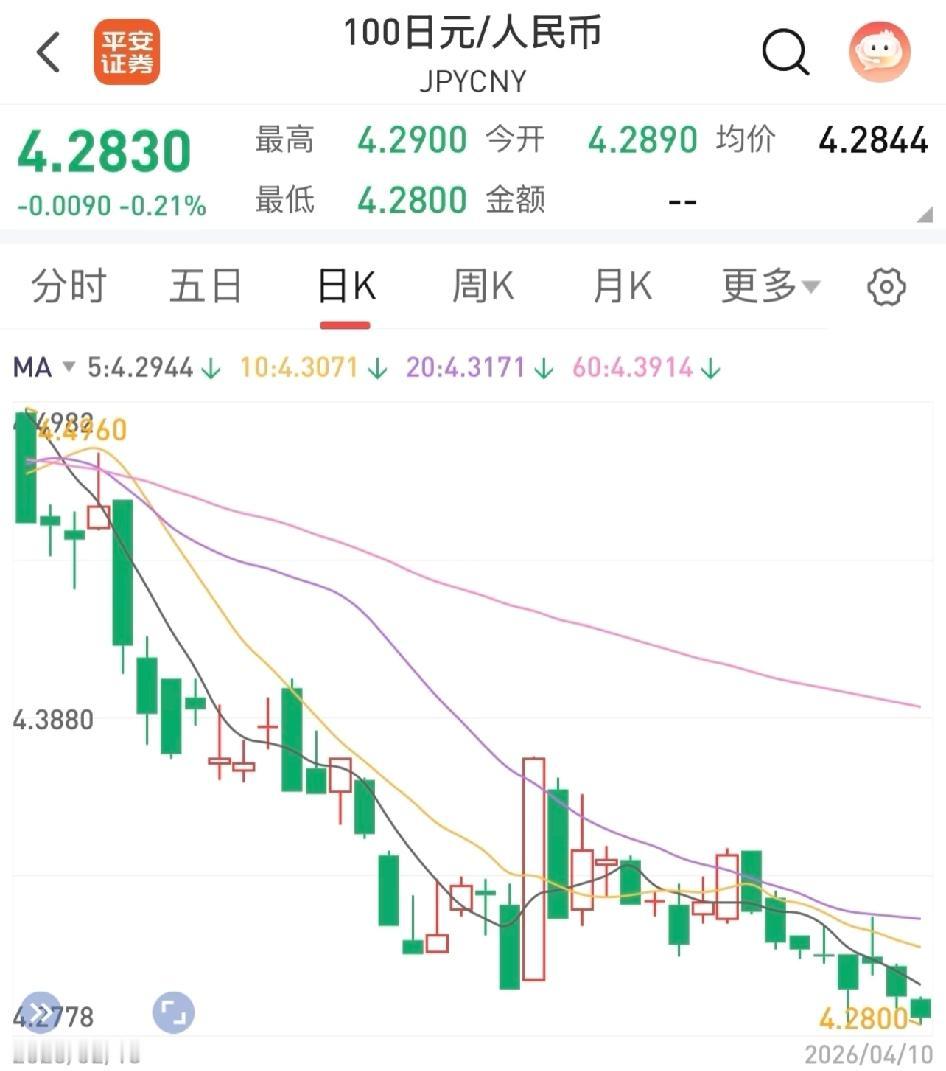Tap the large red candlestick on the chart
This screenshot has height=1071, width=946.
535,865
